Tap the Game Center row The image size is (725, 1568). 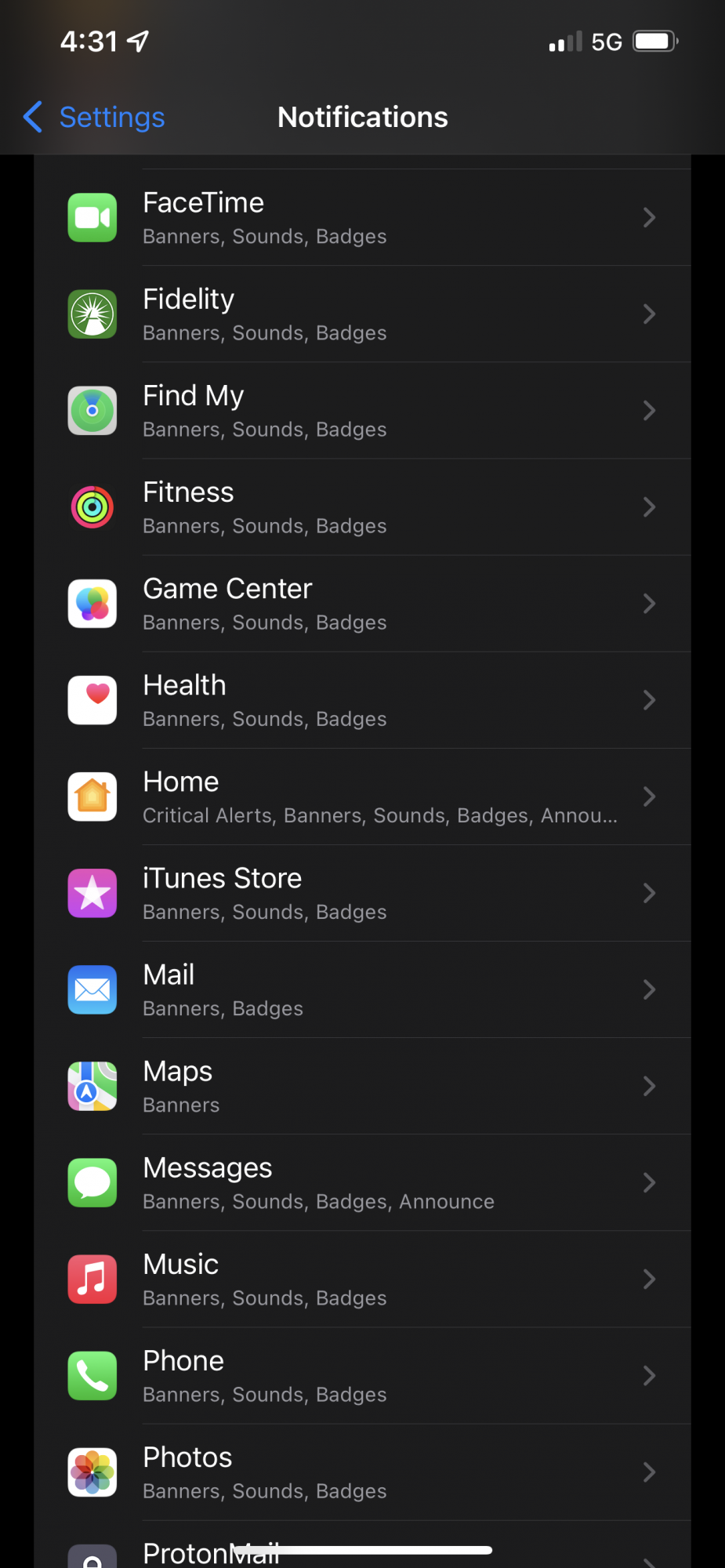(x=362, y=604)
